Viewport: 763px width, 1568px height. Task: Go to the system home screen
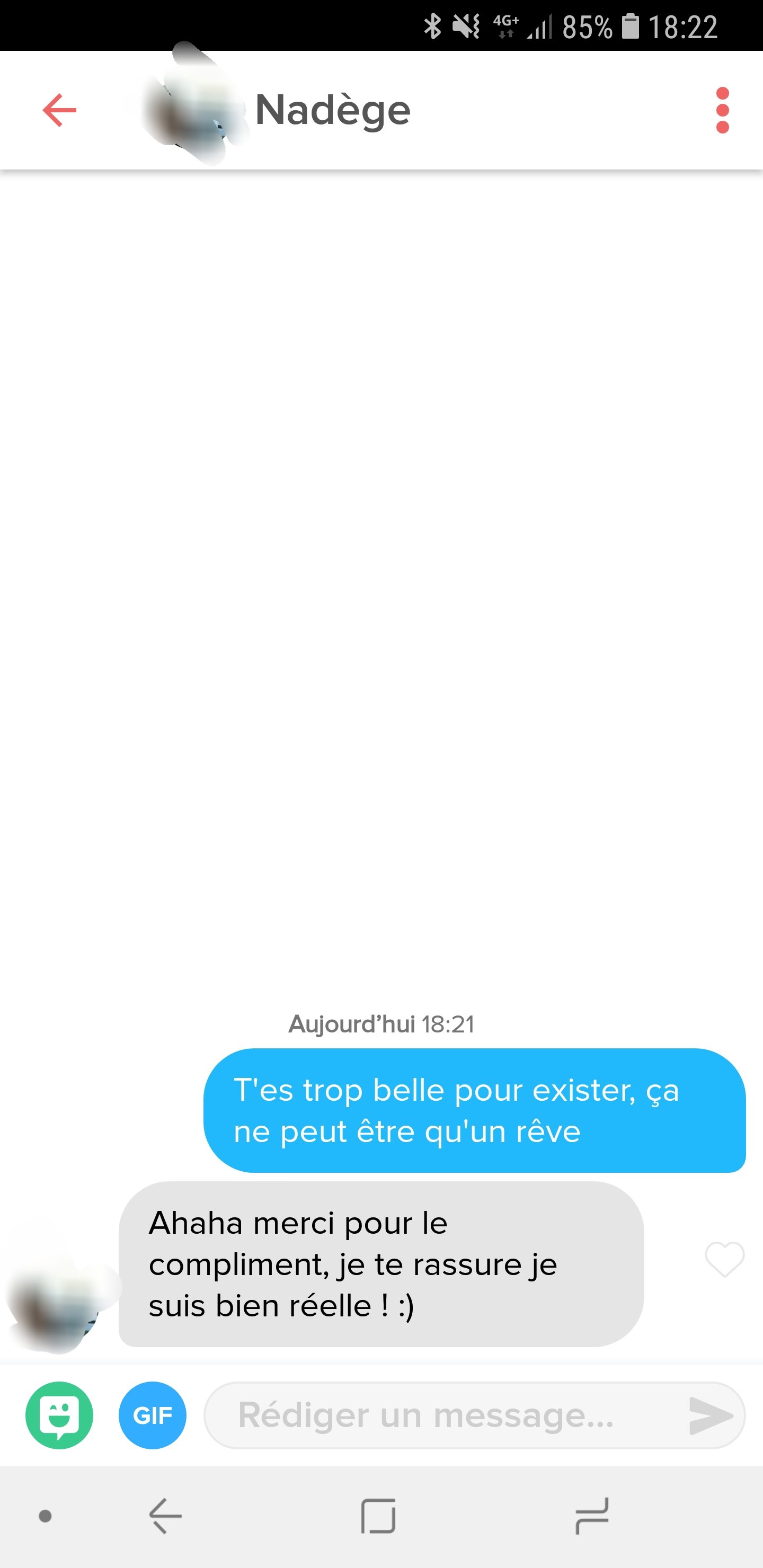[378, 1516]
